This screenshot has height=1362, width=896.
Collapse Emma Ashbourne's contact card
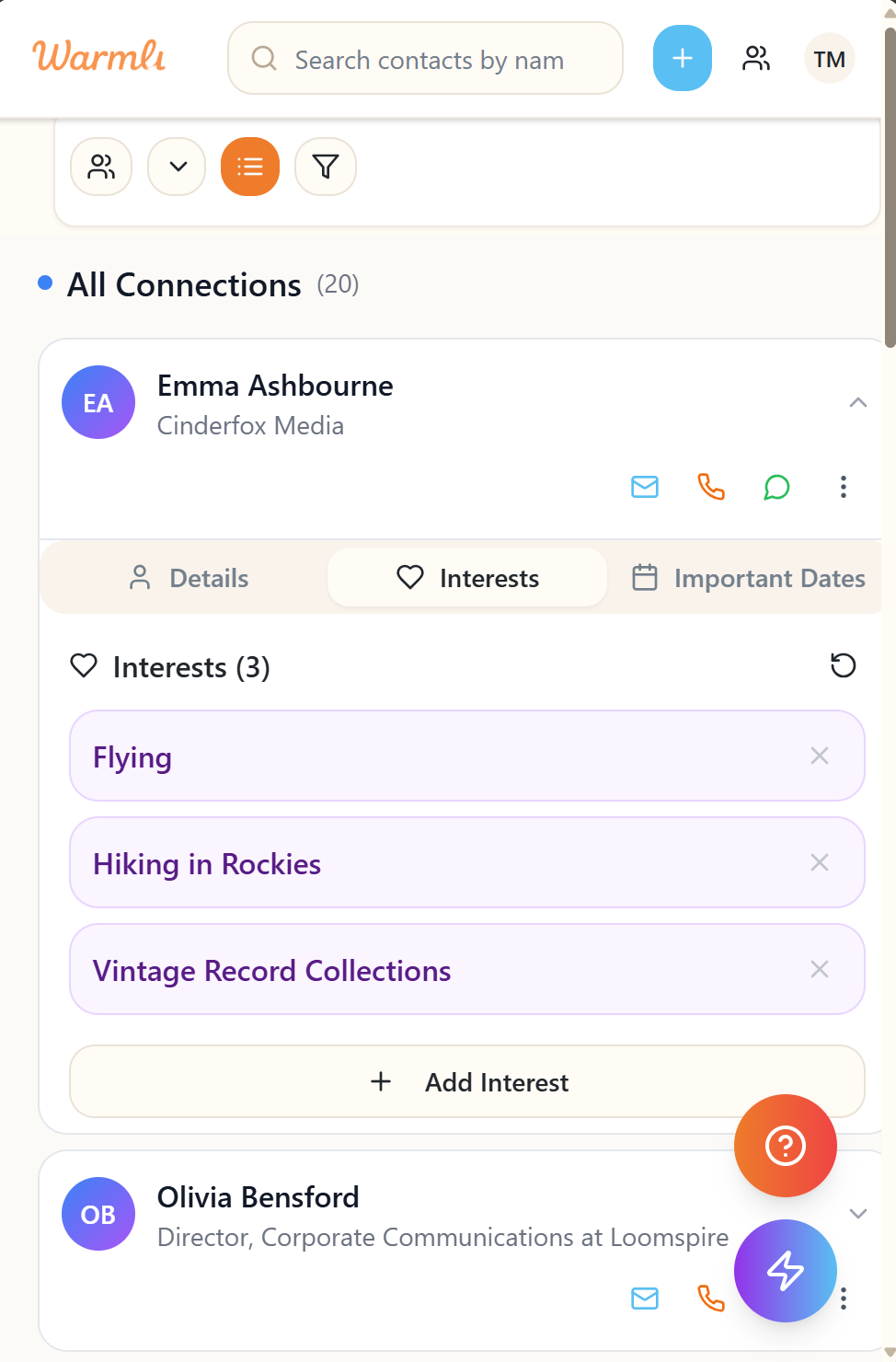tap(857, 402)
